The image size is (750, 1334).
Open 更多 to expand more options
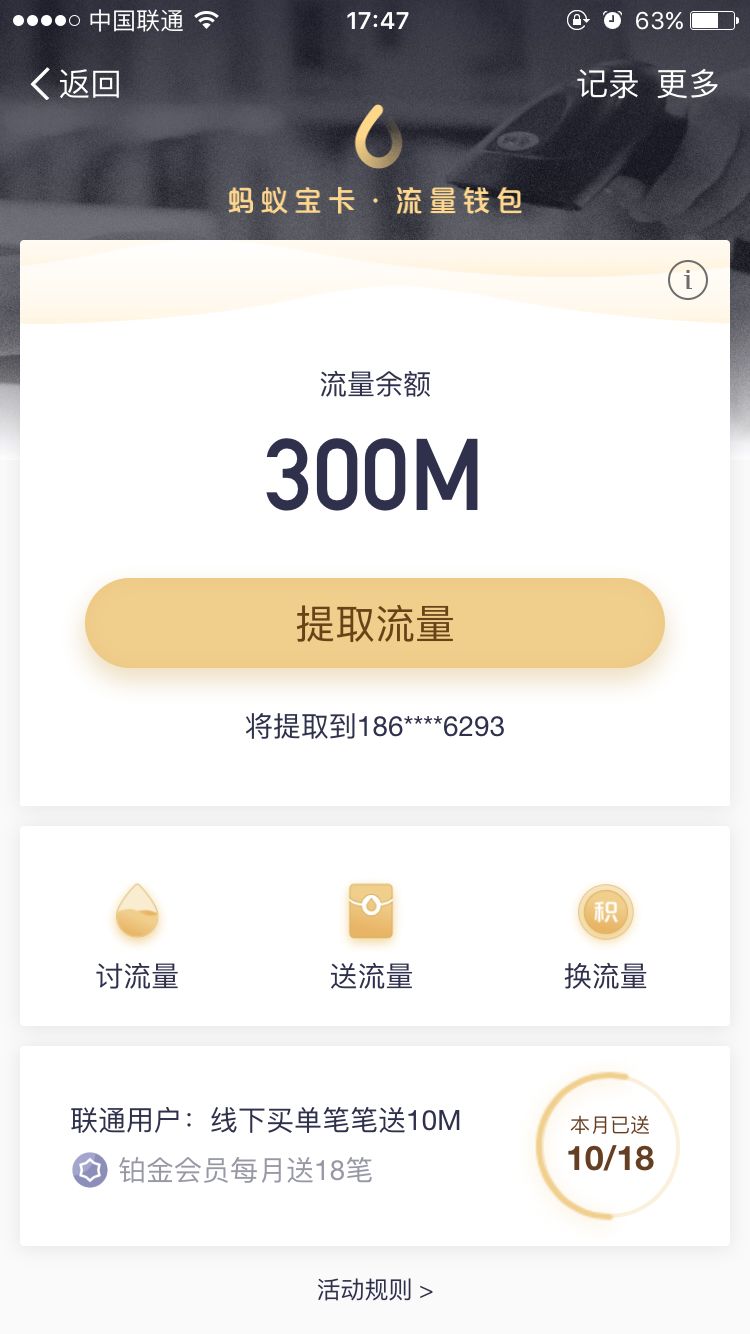pos(689,84)
